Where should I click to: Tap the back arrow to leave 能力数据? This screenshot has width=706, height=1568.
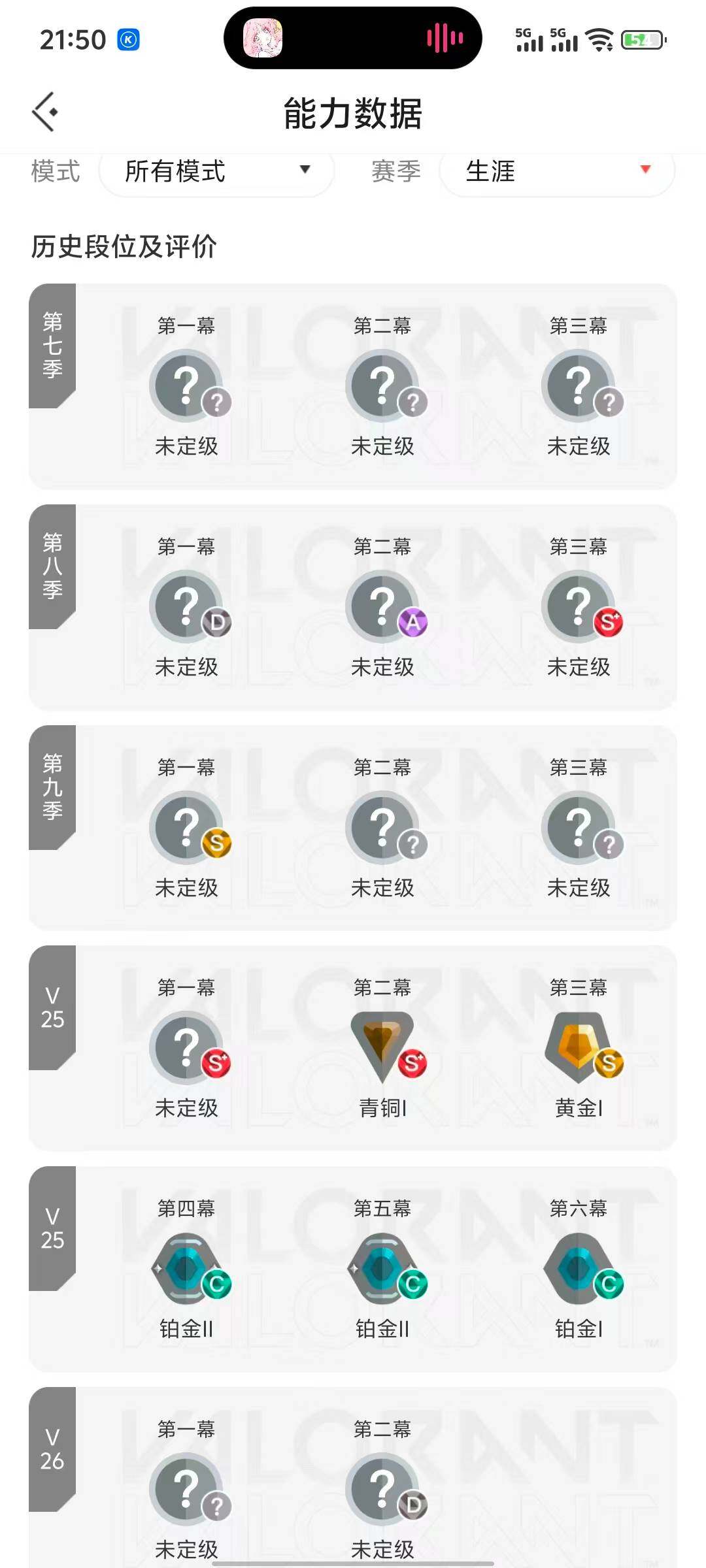coord(44,110)
